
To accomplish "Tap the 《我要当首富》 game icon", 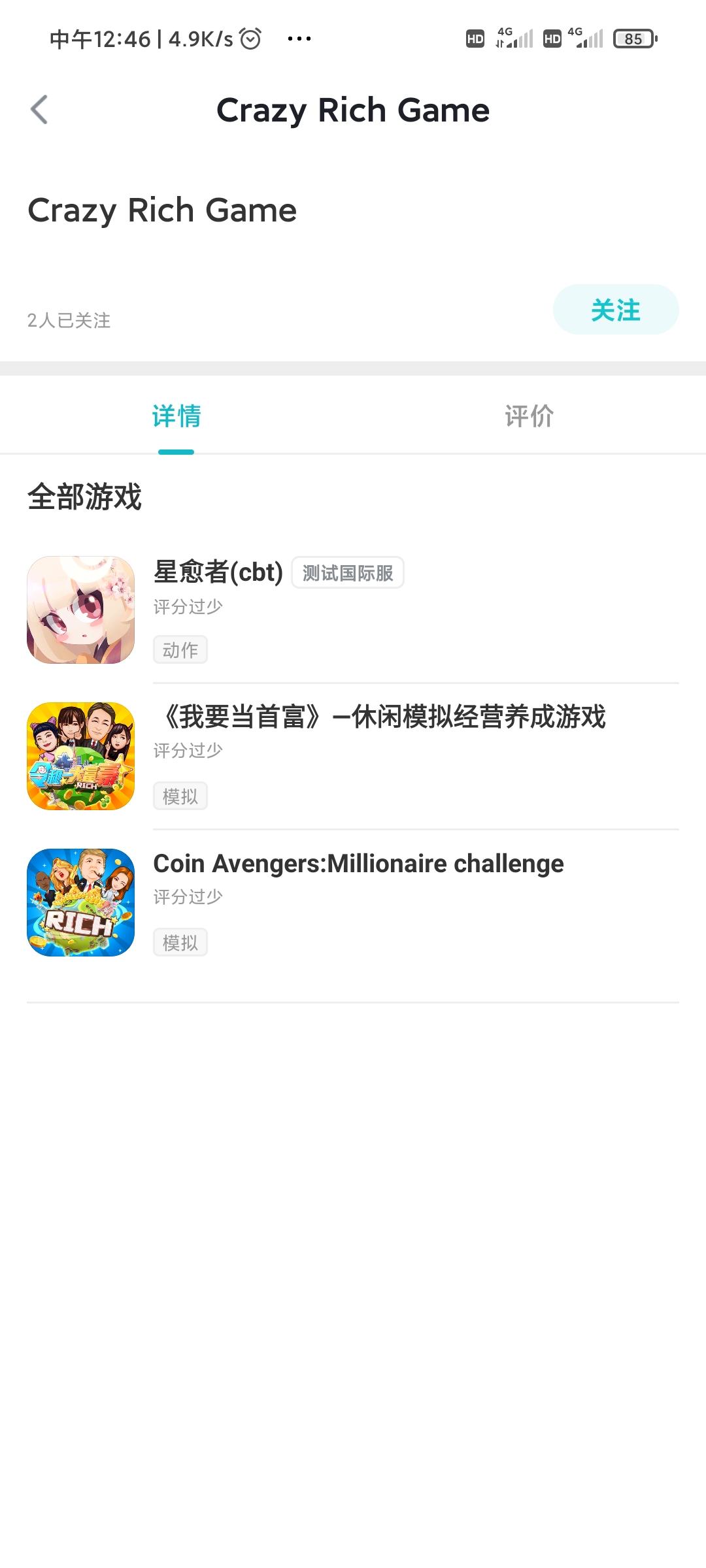I will [80, 756].
